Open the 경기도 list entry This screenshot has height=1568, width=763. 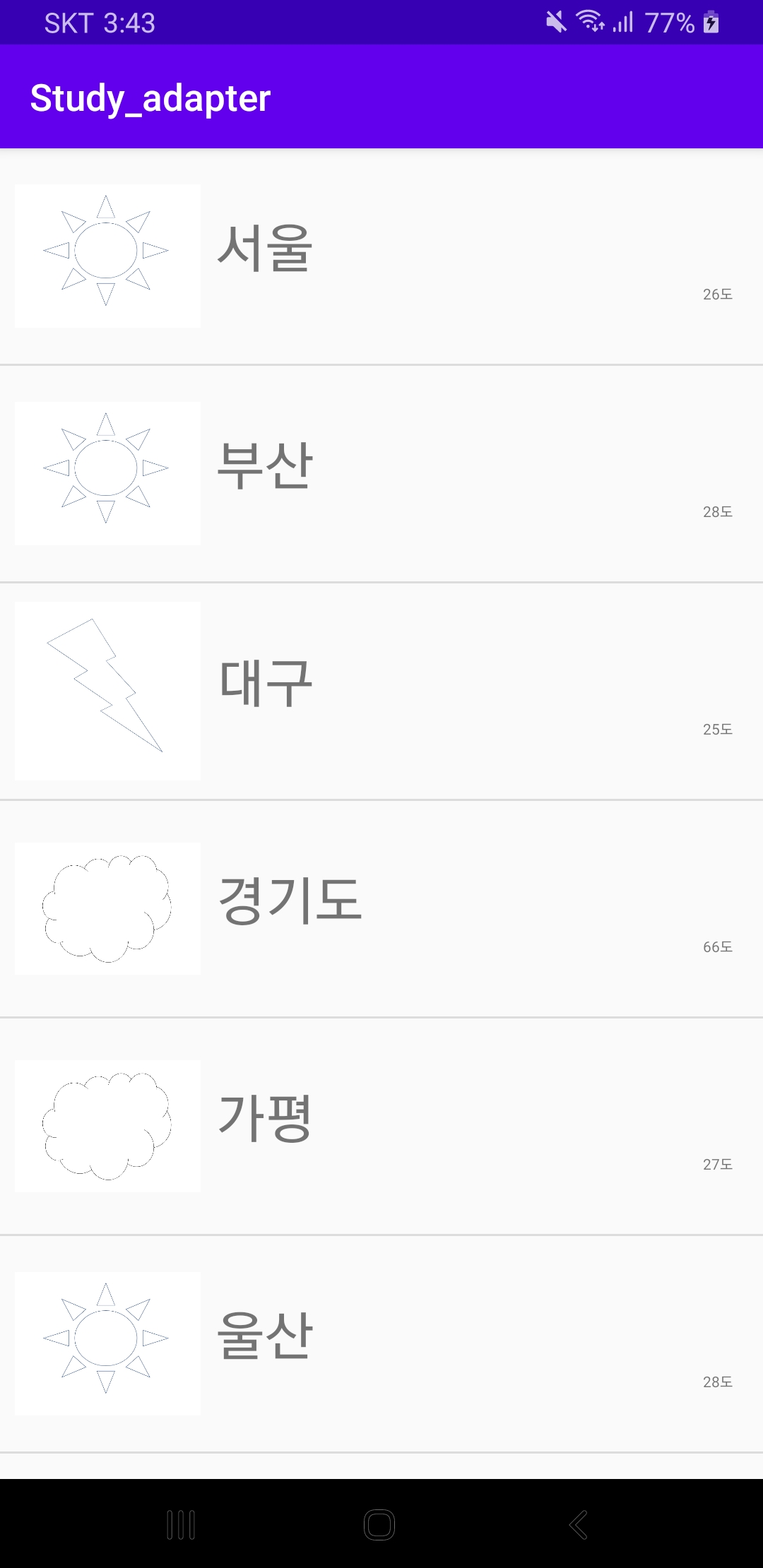click(x=381, y=909)
